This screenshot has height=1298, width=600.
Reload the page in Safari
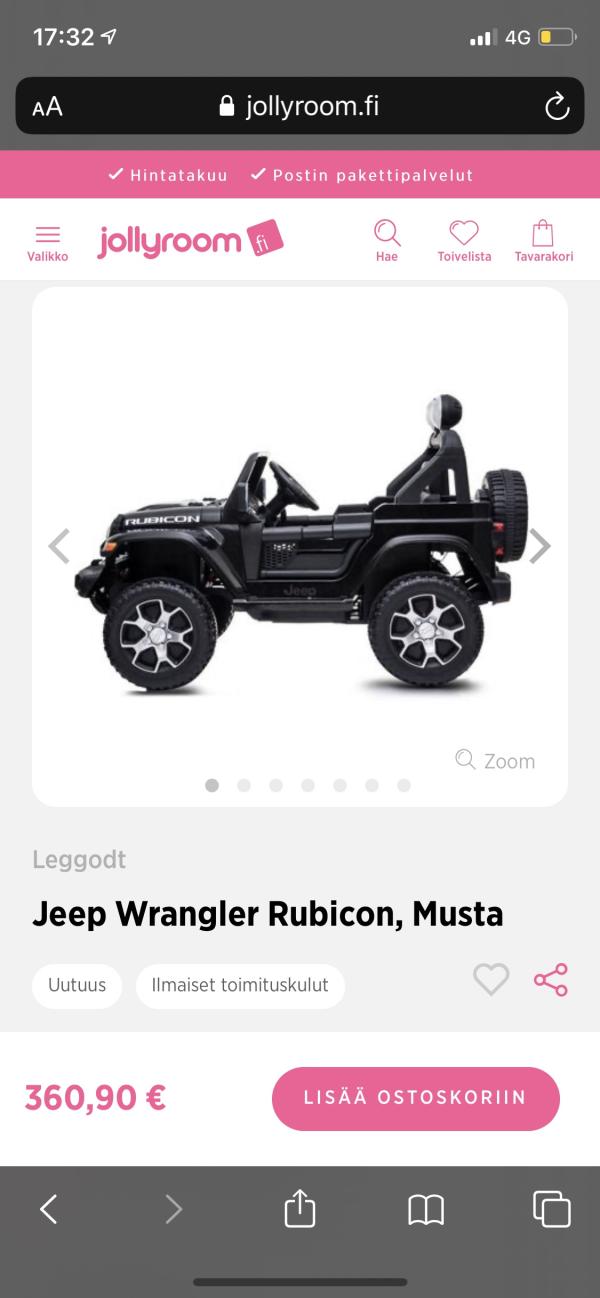coord(556,106)
